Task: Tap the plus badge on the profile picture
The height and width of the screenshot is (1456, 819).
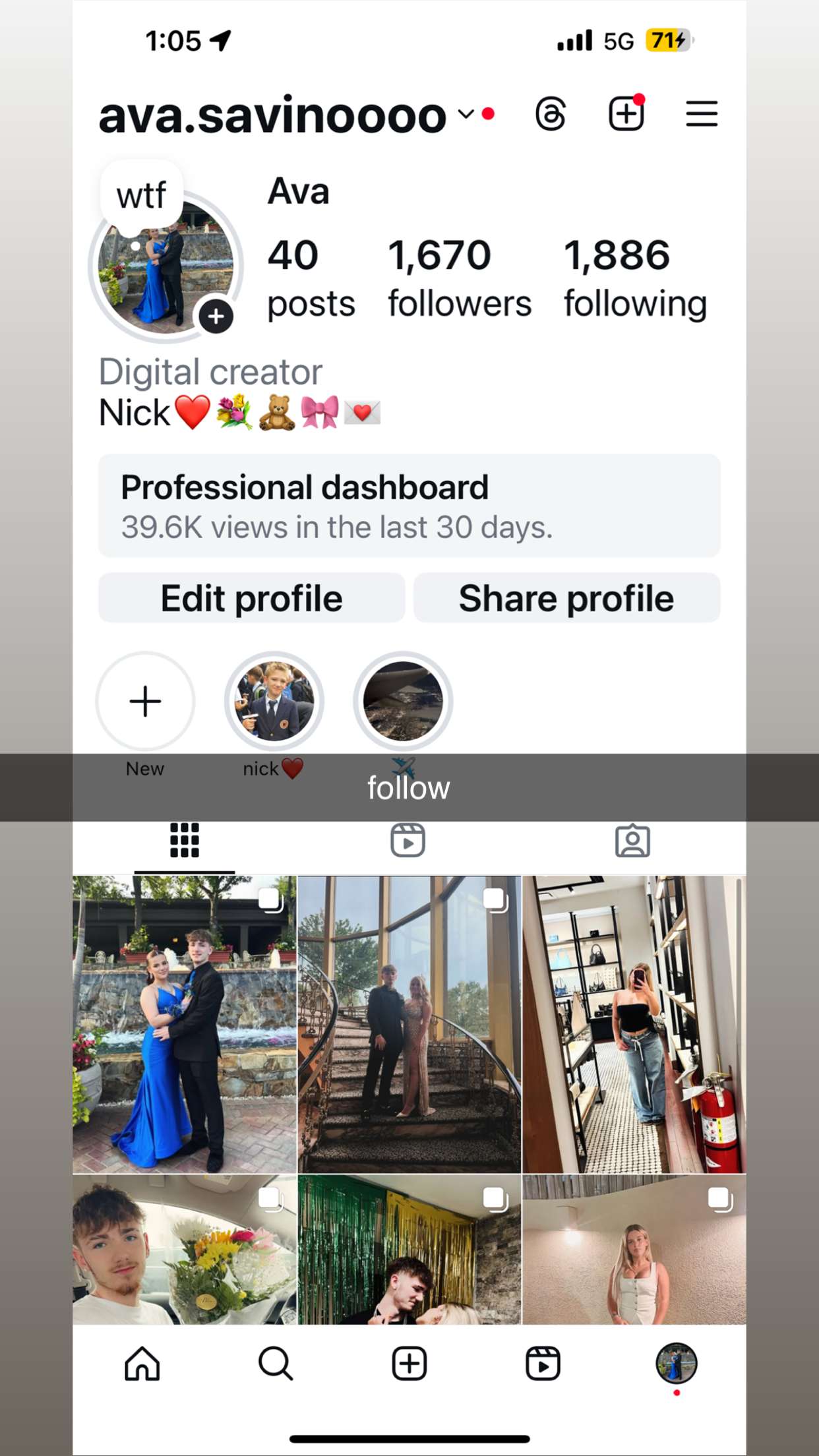Action: [x=216, y=317]
